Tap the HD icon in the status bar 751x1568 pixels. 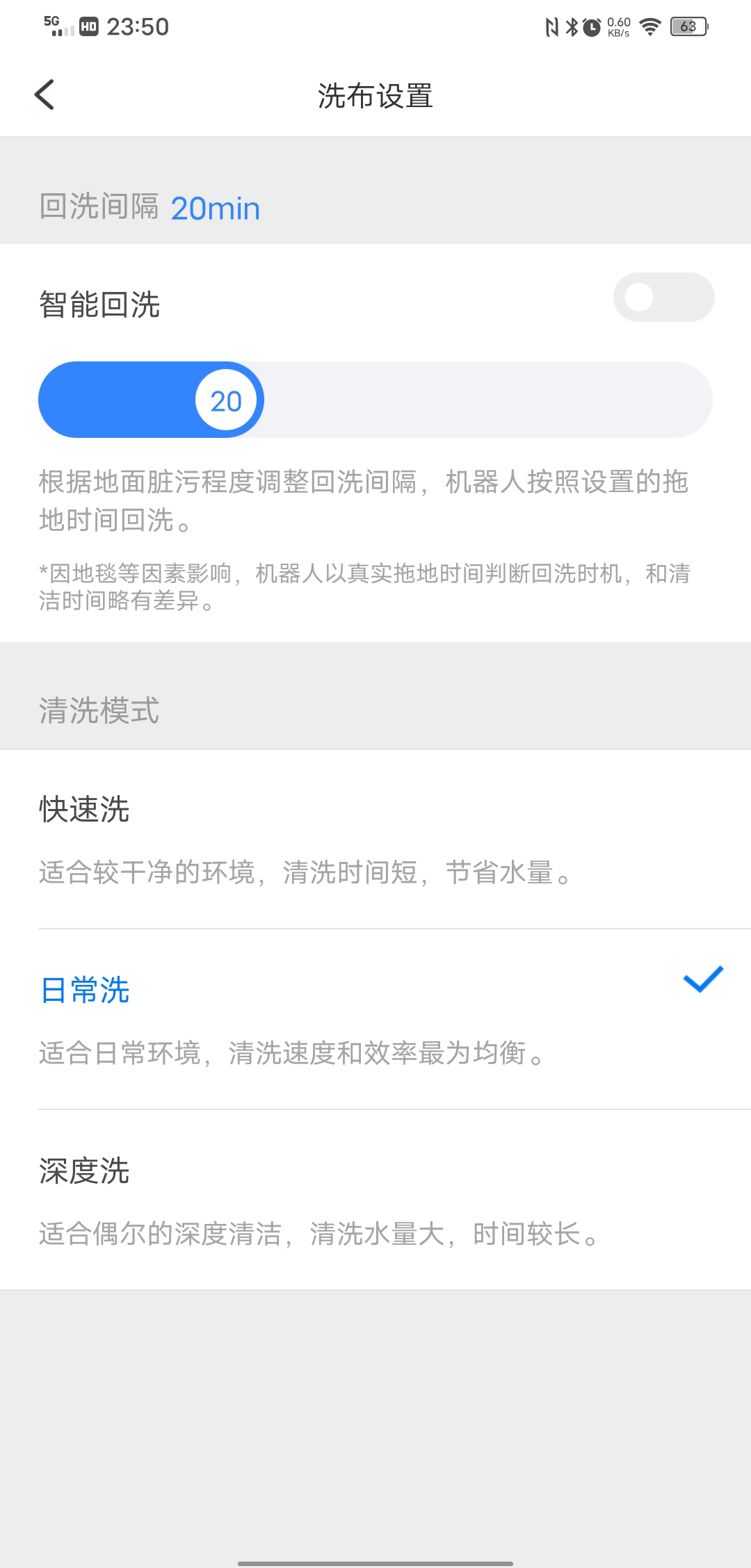(x=90, y=26)
